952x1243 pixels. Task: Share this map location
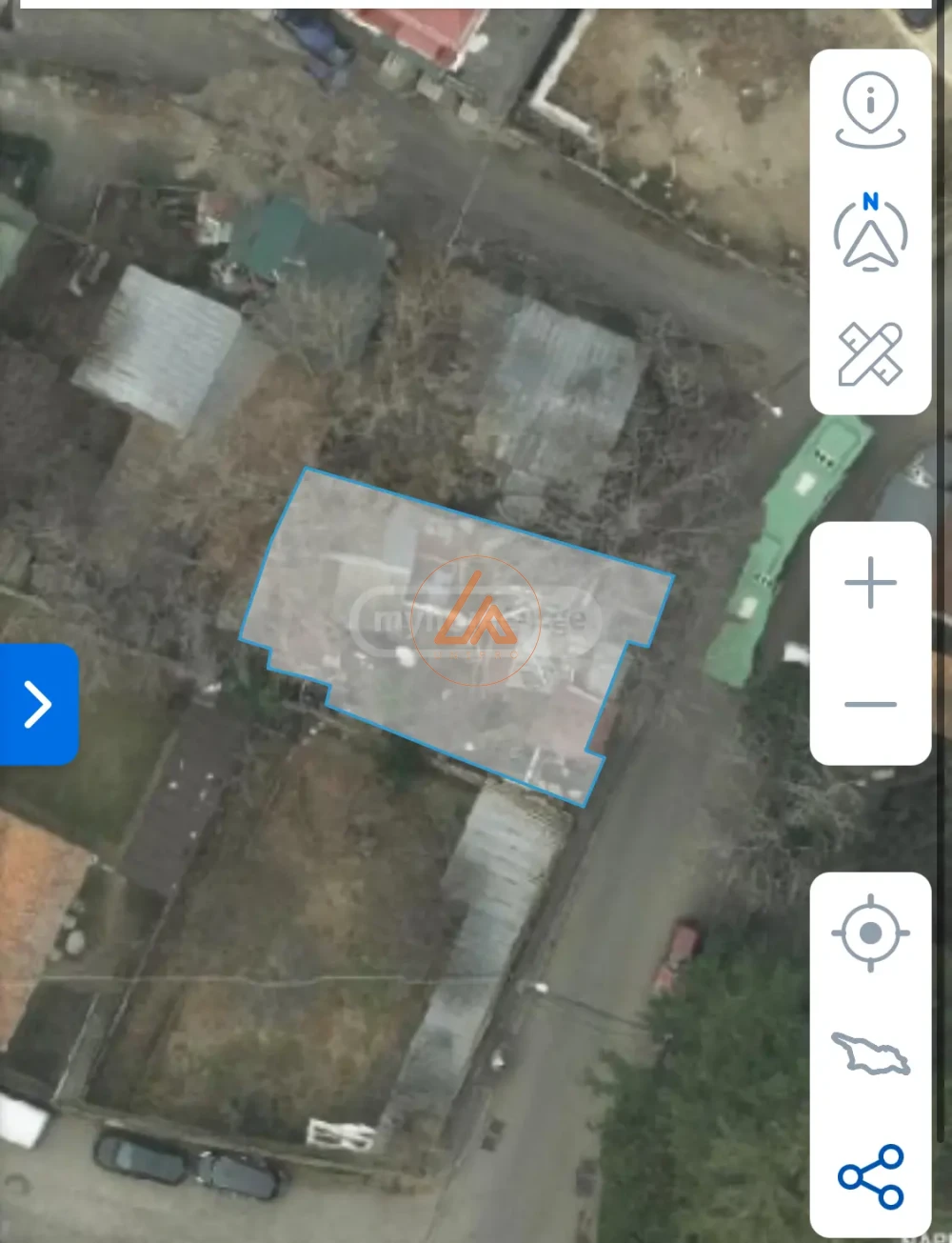(870, 1176)
